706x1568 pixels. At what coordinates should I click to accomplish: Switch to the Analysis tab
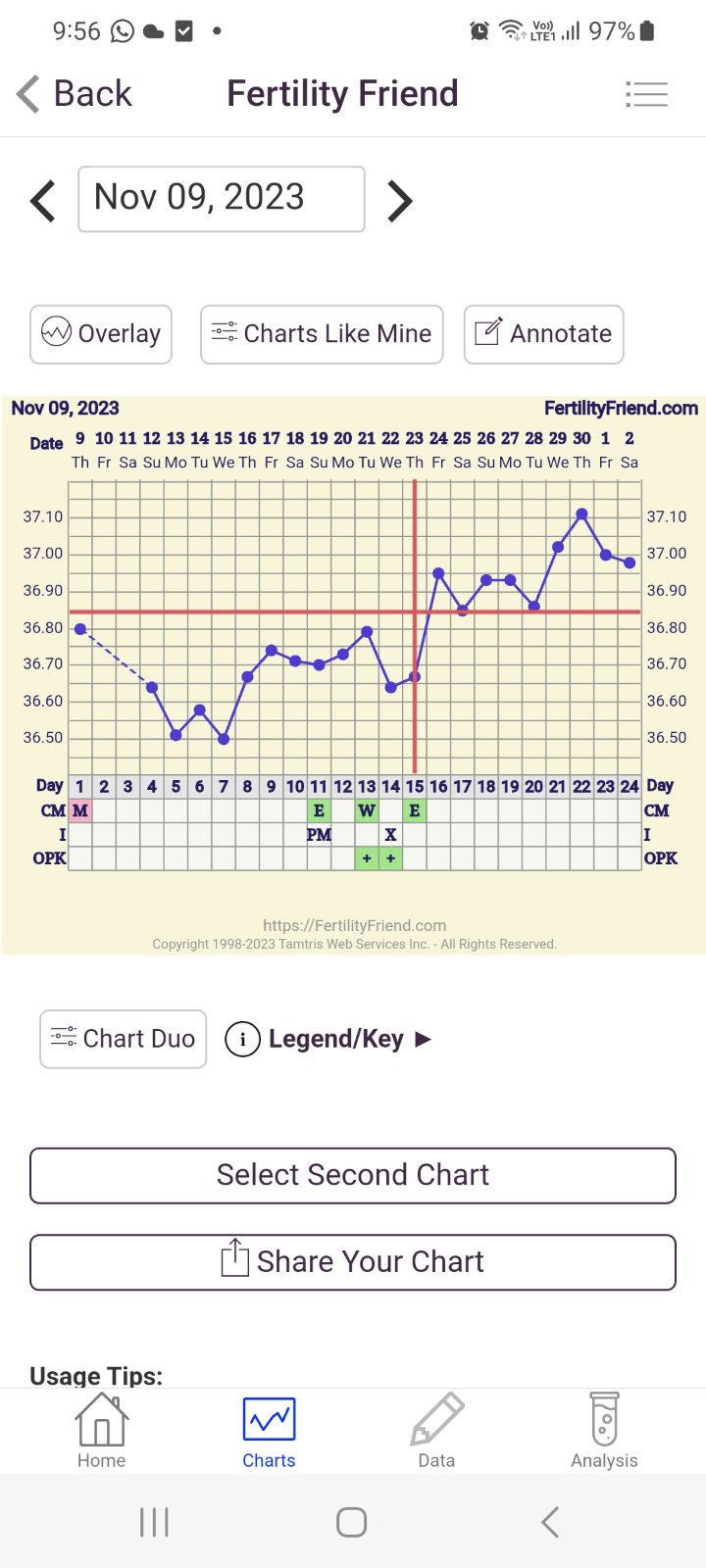(604, 1431)
